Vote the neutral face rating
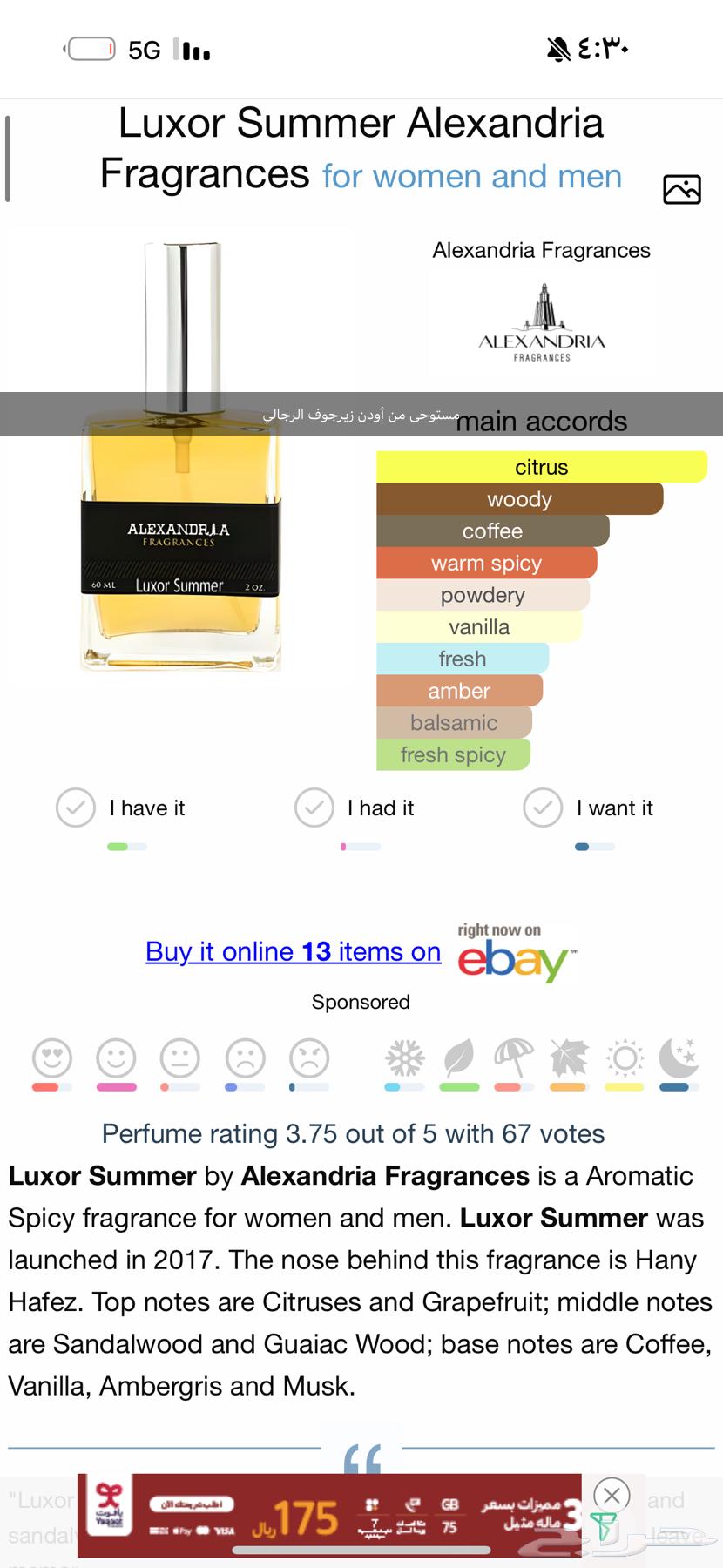 point(180,1058)
